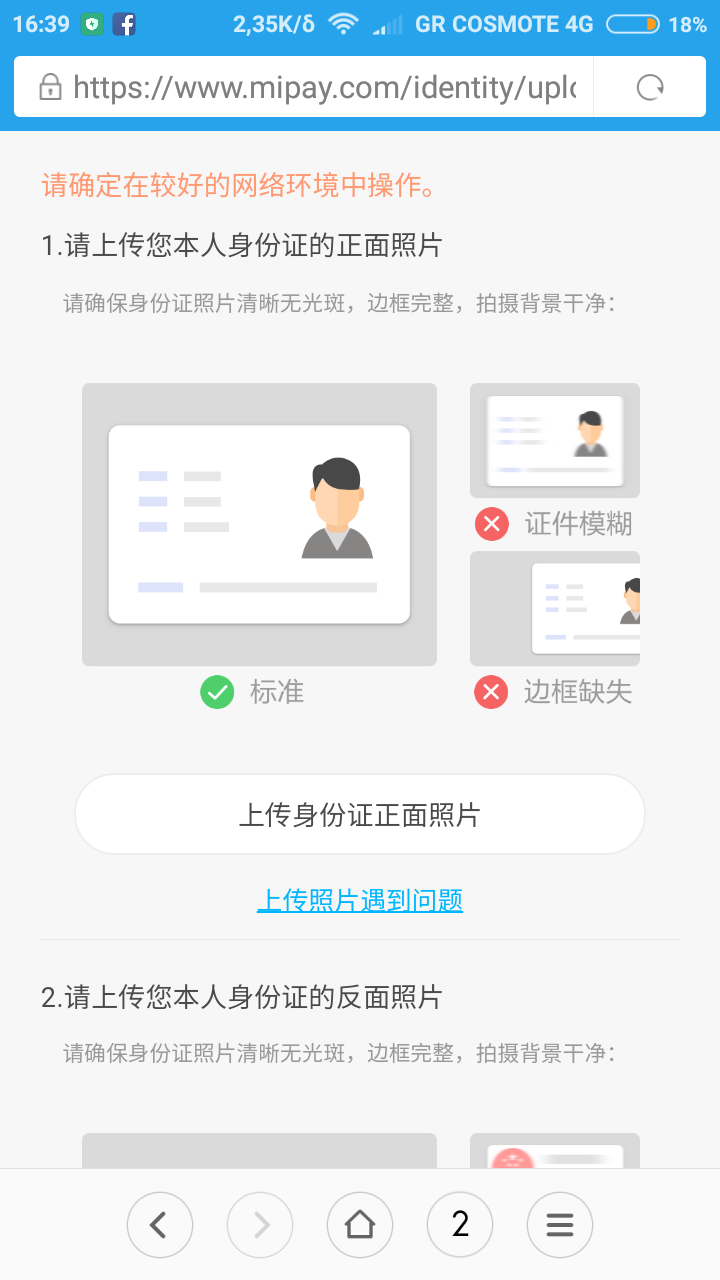Open the browser home page button
The image size is (720, 1280).
pos(360,1224)
